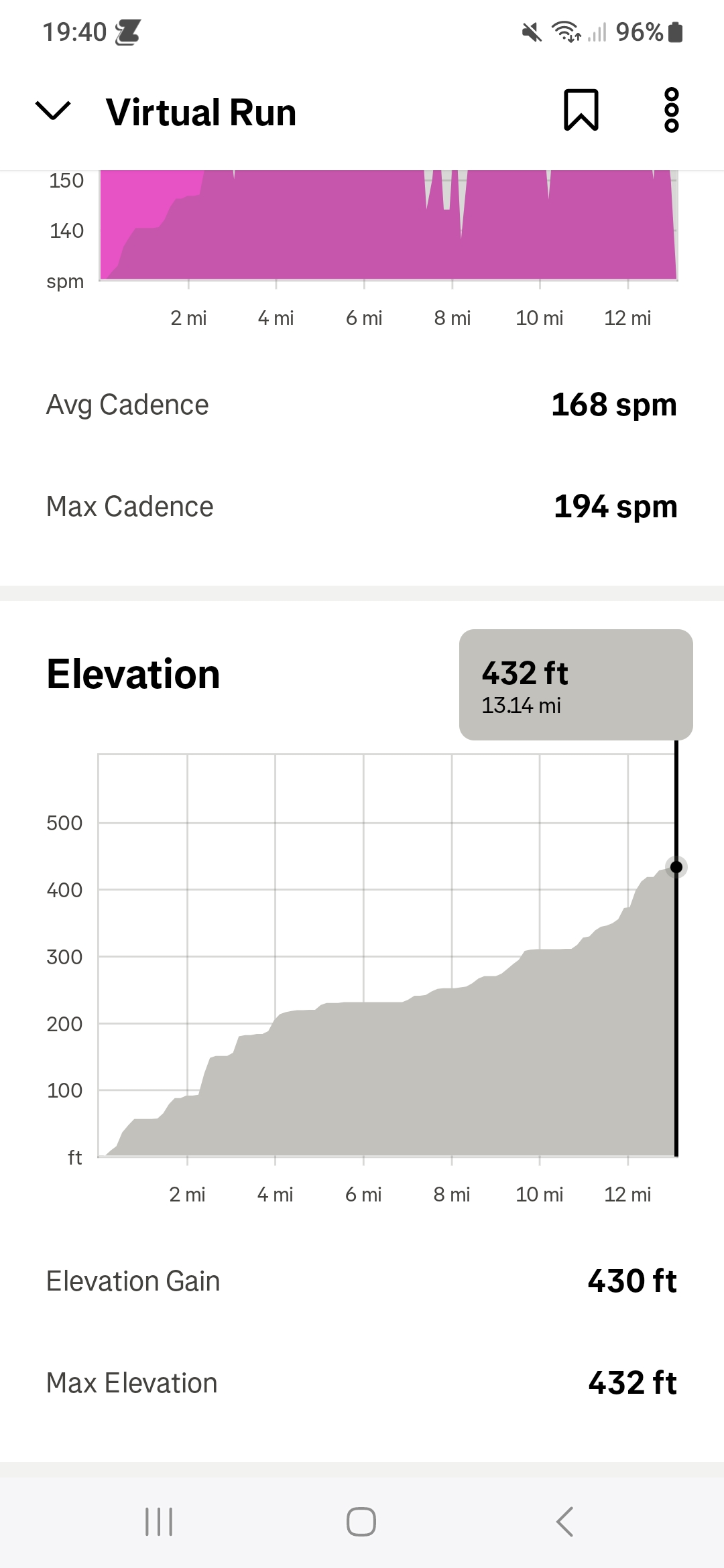This screenshot has height=1568, width=724.
Task: Tap the elevation chart to move the marker
Action: (387, 955)
